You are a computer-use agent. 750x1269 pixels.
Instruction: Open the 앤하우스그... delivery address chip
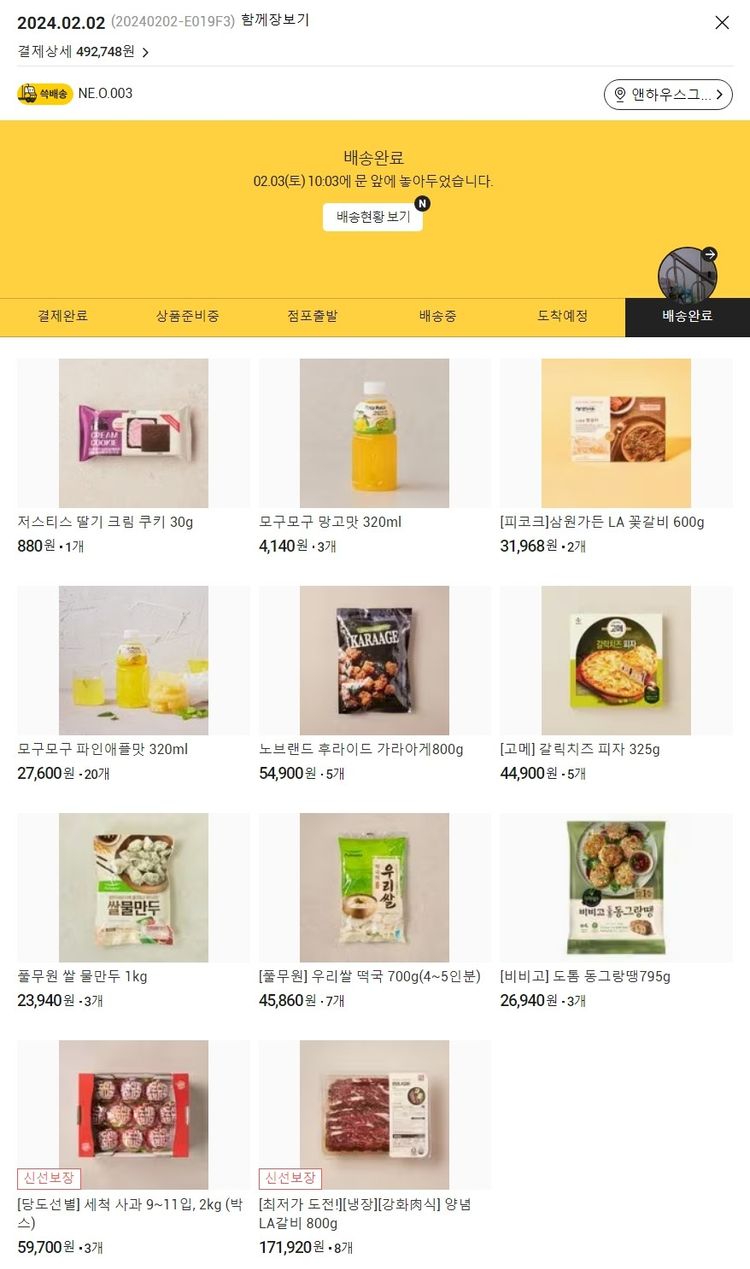click(x=668, y=95)
